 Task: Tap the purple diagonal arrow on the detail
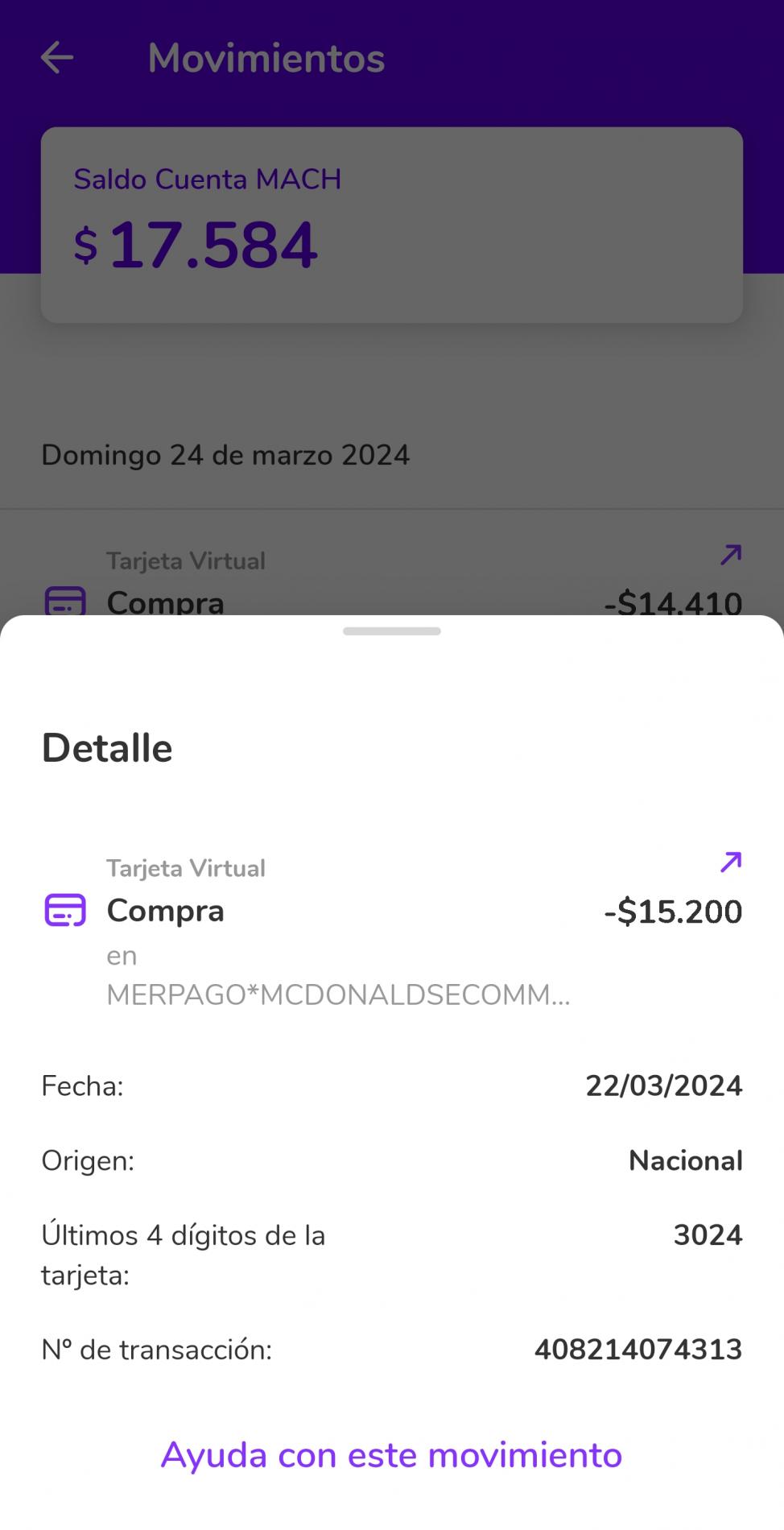pos(728,862)
